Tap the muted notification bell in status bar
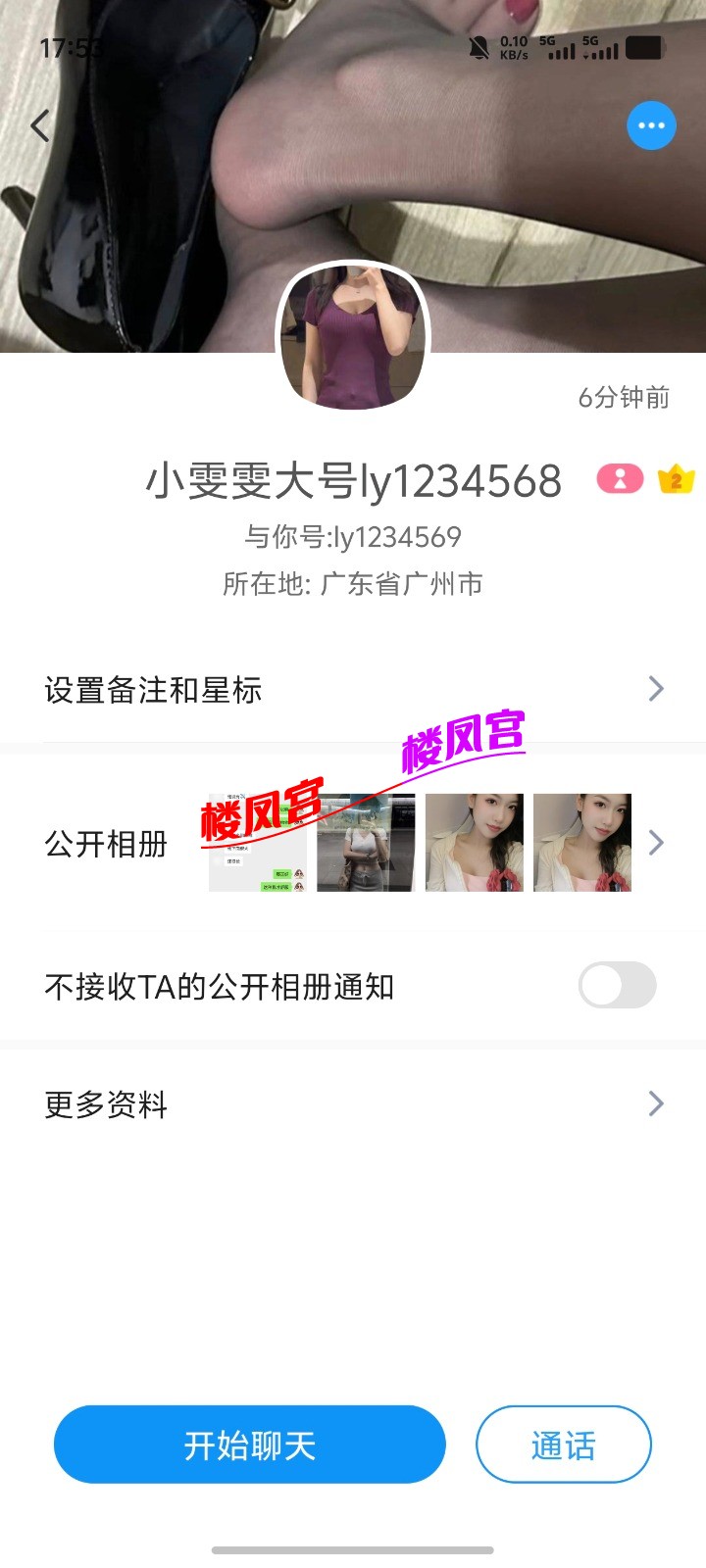The width and height of the screenshot is (706, 1568). pos(478,47)
